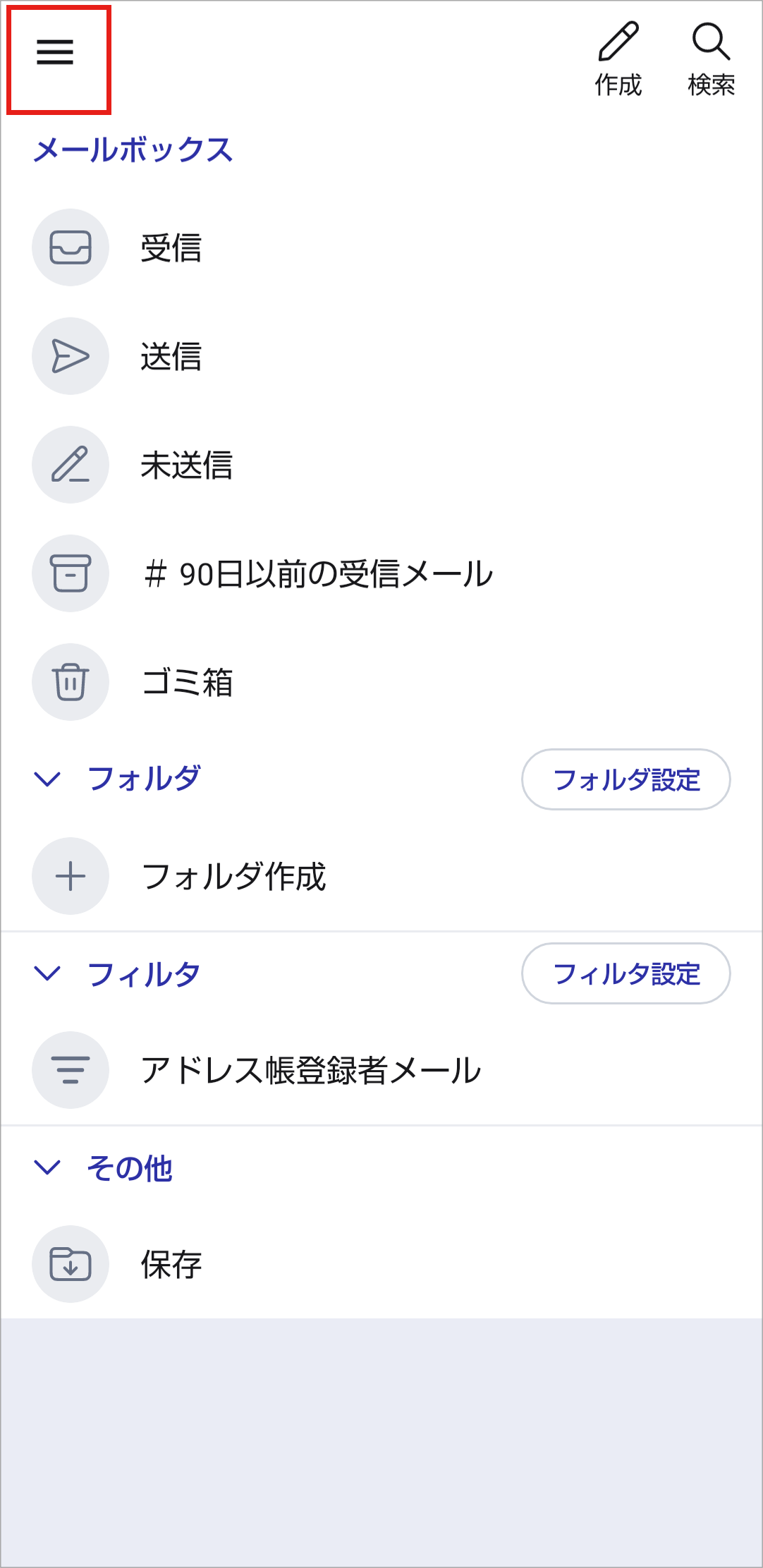Screen dimensions: 763x1568
Task: Tap the plus icon to create a folder
Action: click(71, 876)
